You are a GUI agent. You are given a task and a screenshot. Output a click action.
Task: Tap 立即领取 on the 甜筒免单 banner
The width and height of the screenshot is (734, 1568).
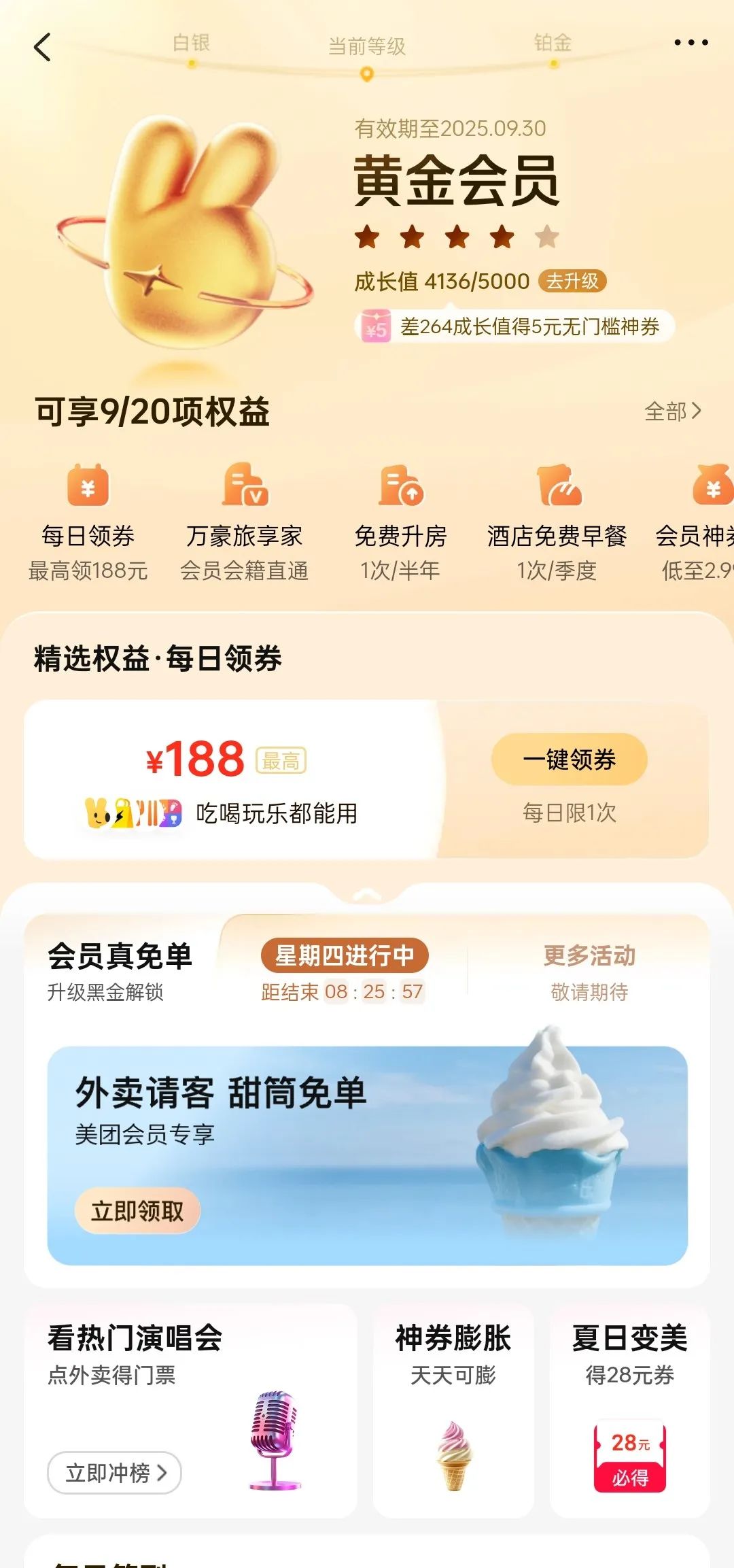(x=137, y=1210)
